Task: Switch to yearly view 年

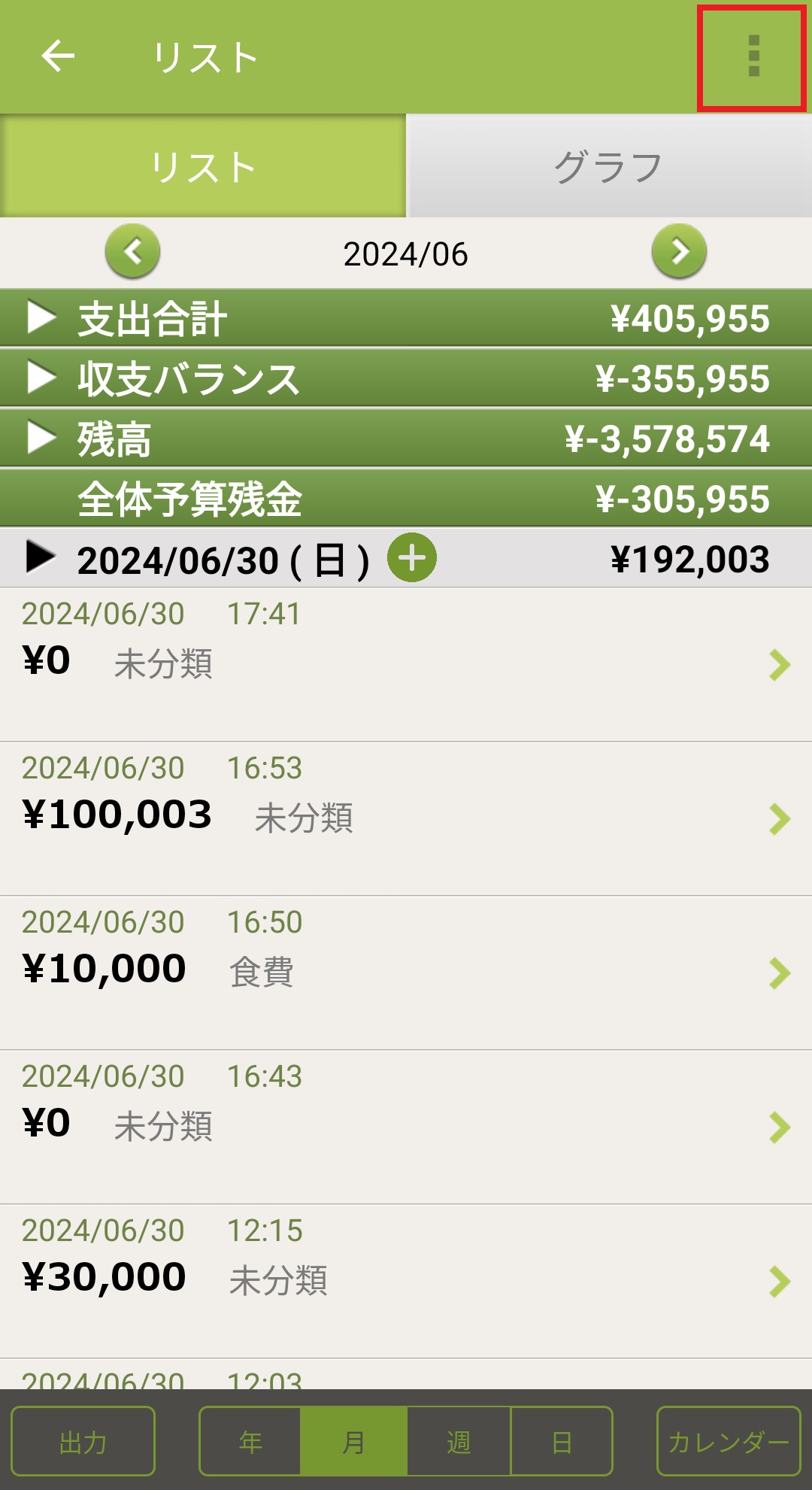Action: coord(250,1441)
